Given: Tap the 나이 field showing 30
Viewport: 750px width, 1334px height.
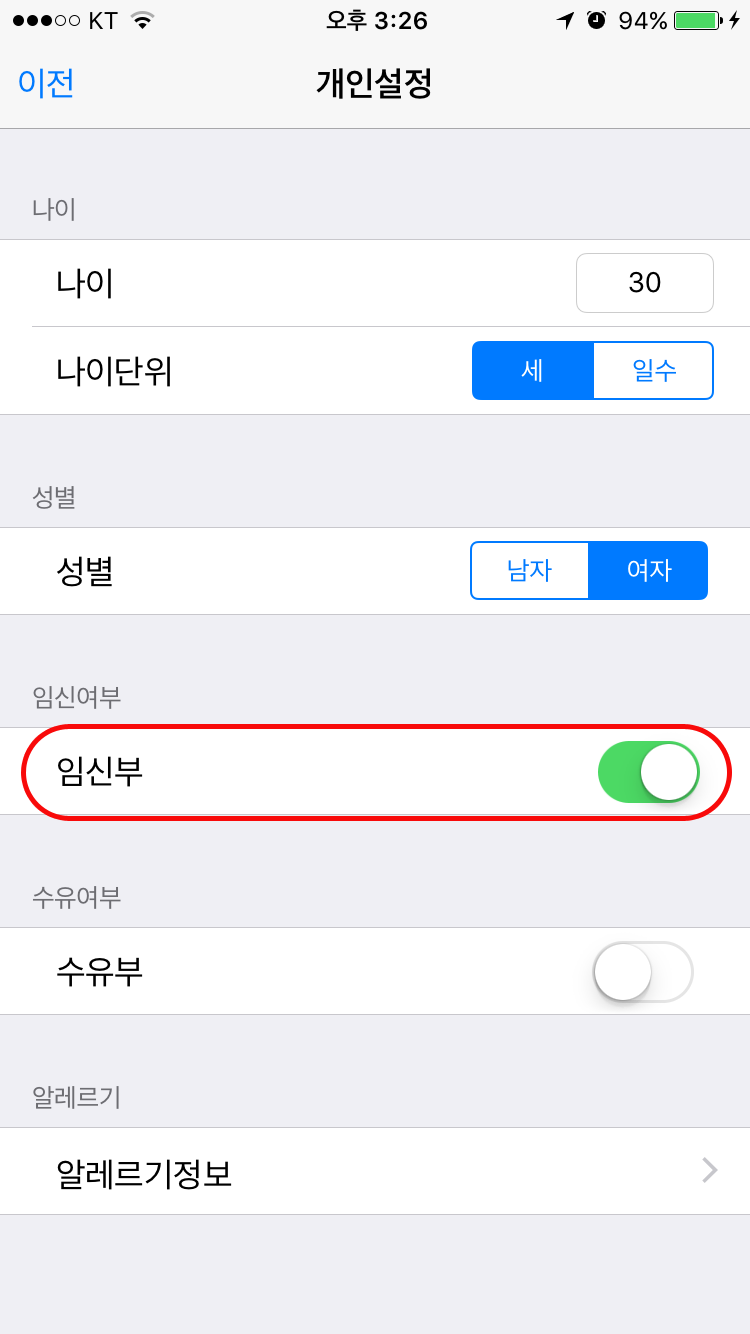Looking at the screenshot, I should click(645, 283).
